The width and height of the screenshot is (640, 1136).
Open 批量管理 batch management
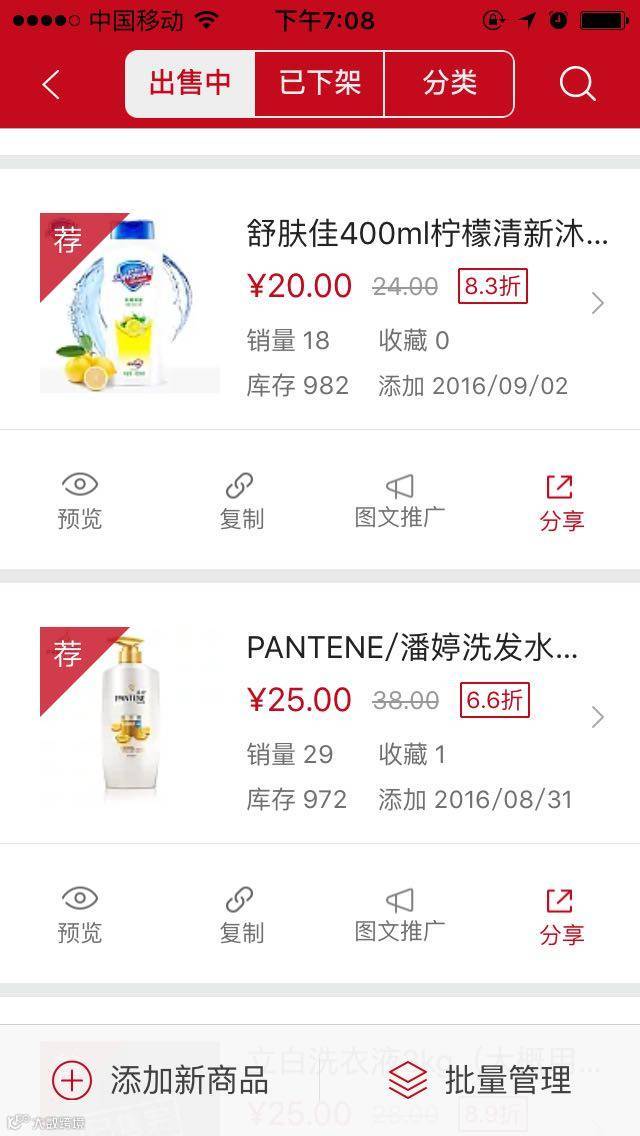[480, 1080]
